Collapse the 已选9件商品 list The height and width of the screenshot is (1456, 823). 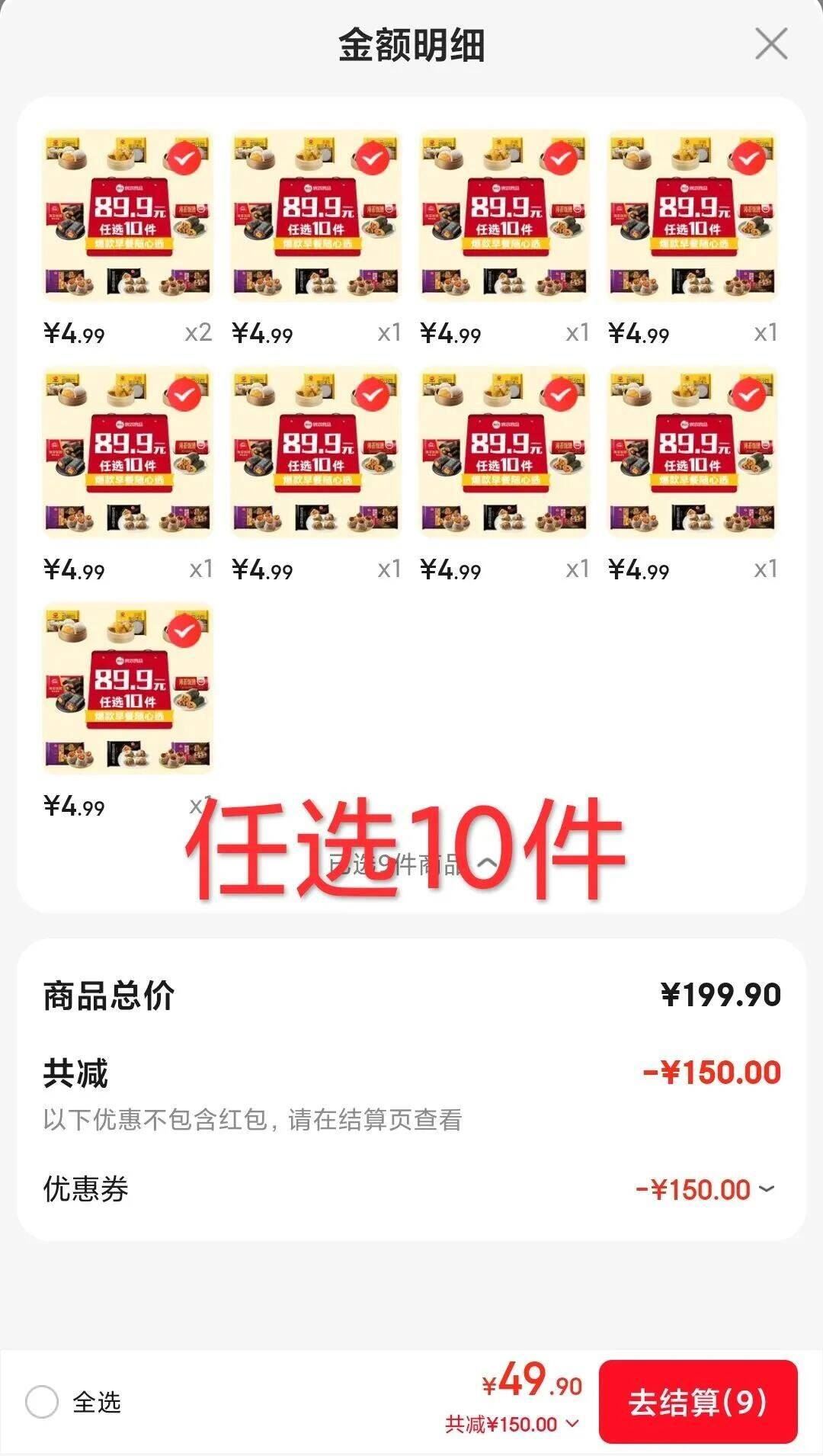[x=488, y=864]
